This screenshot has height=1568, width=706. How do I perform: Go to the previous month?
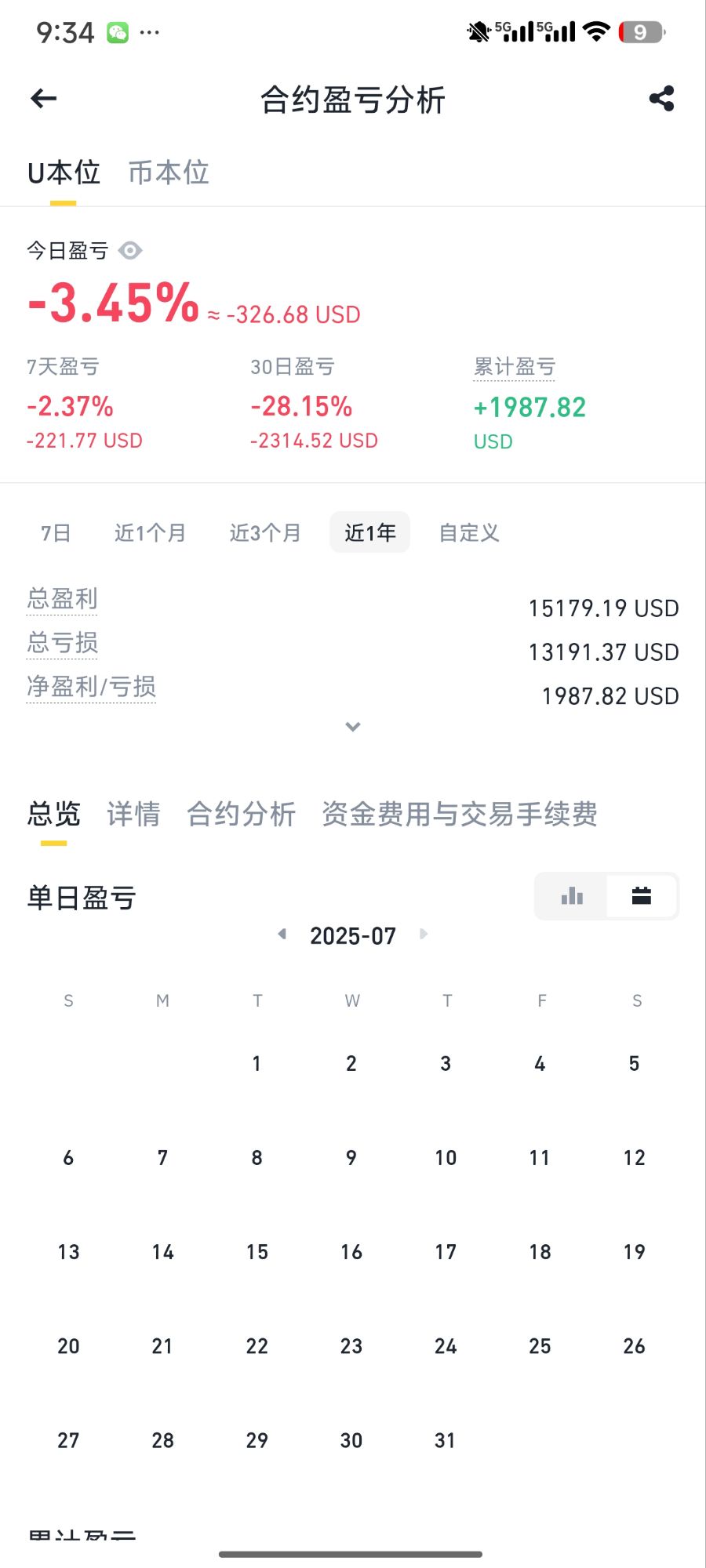[x=282, y=934]
